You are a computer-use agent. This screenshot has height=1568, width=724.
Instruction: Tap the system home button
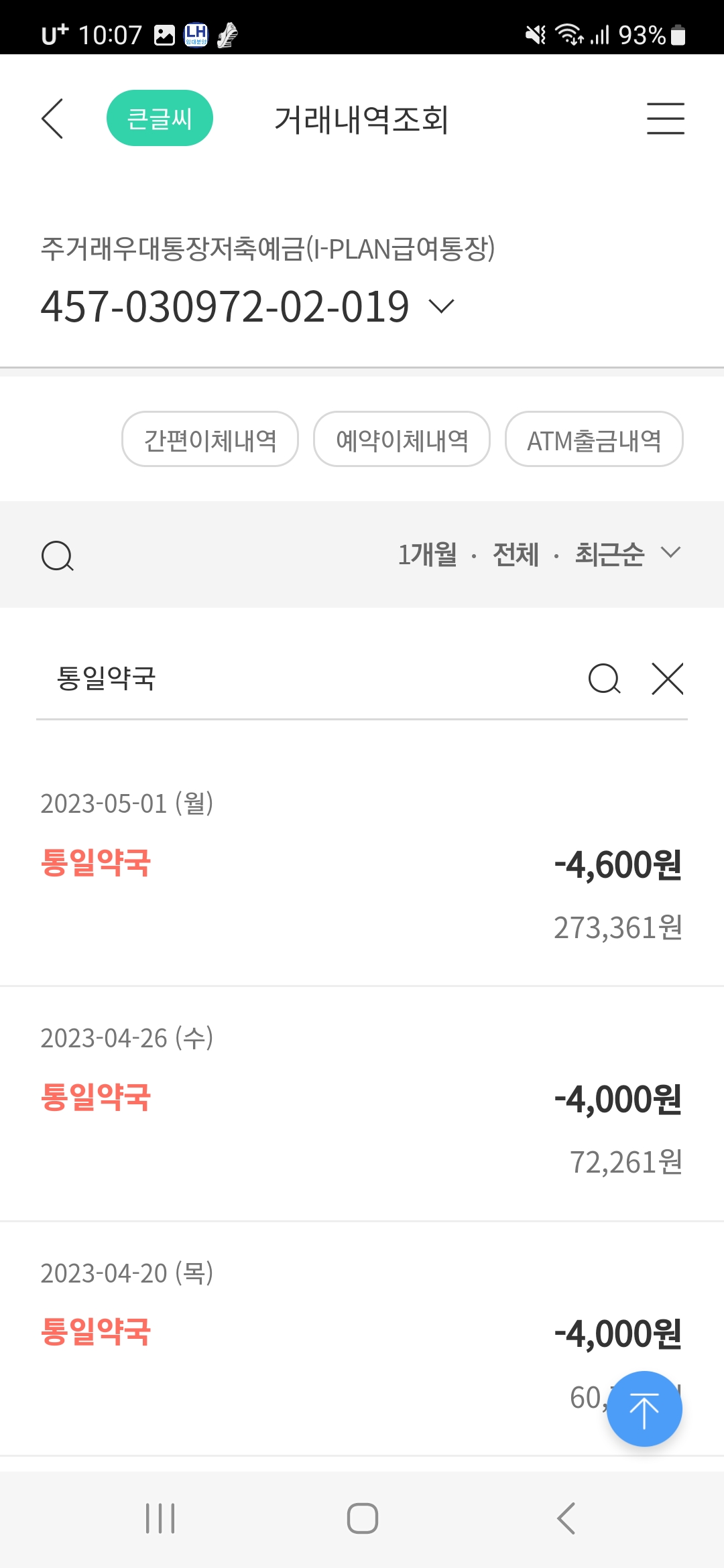click(x=362, y=1518)
